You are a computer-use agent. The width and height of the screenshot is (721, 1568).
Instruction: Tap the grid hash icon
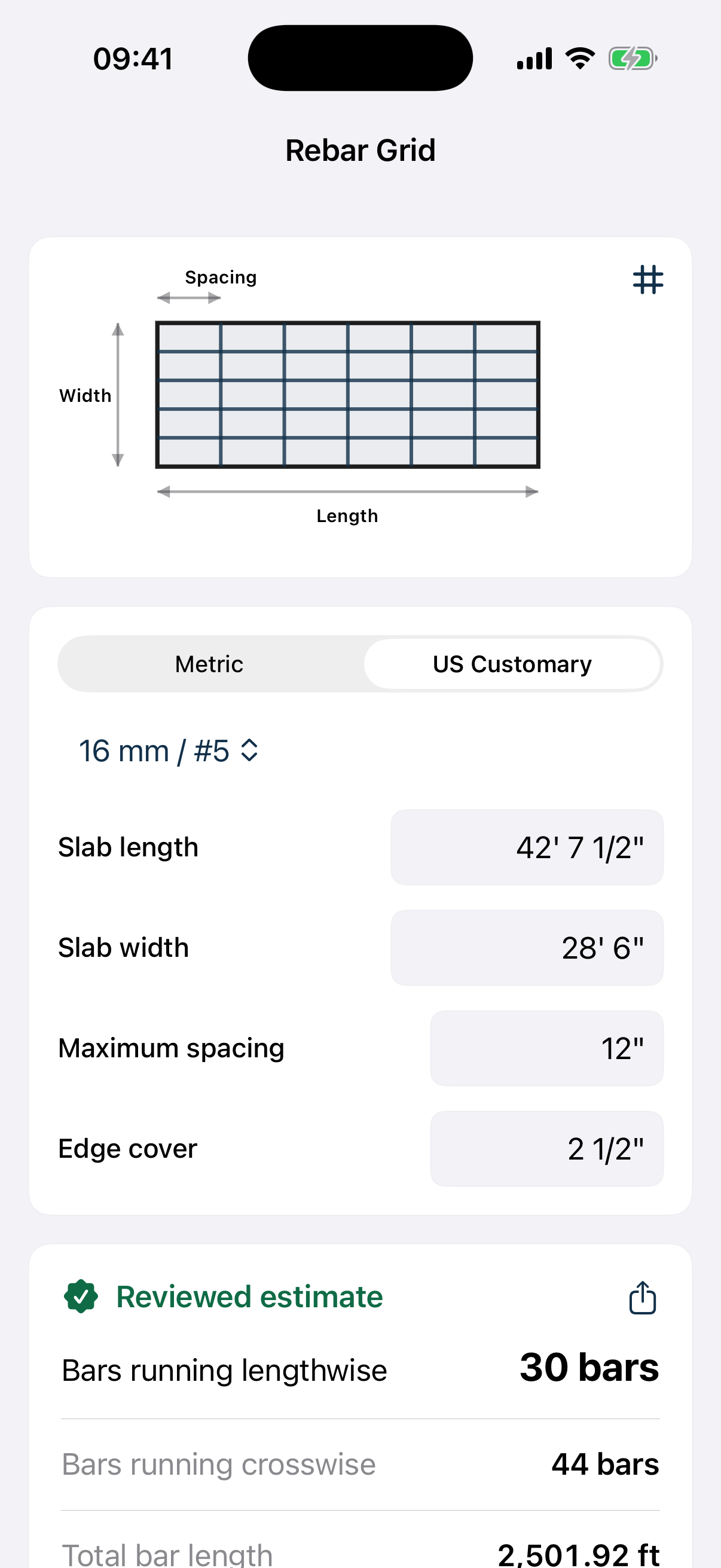(648, 279)
